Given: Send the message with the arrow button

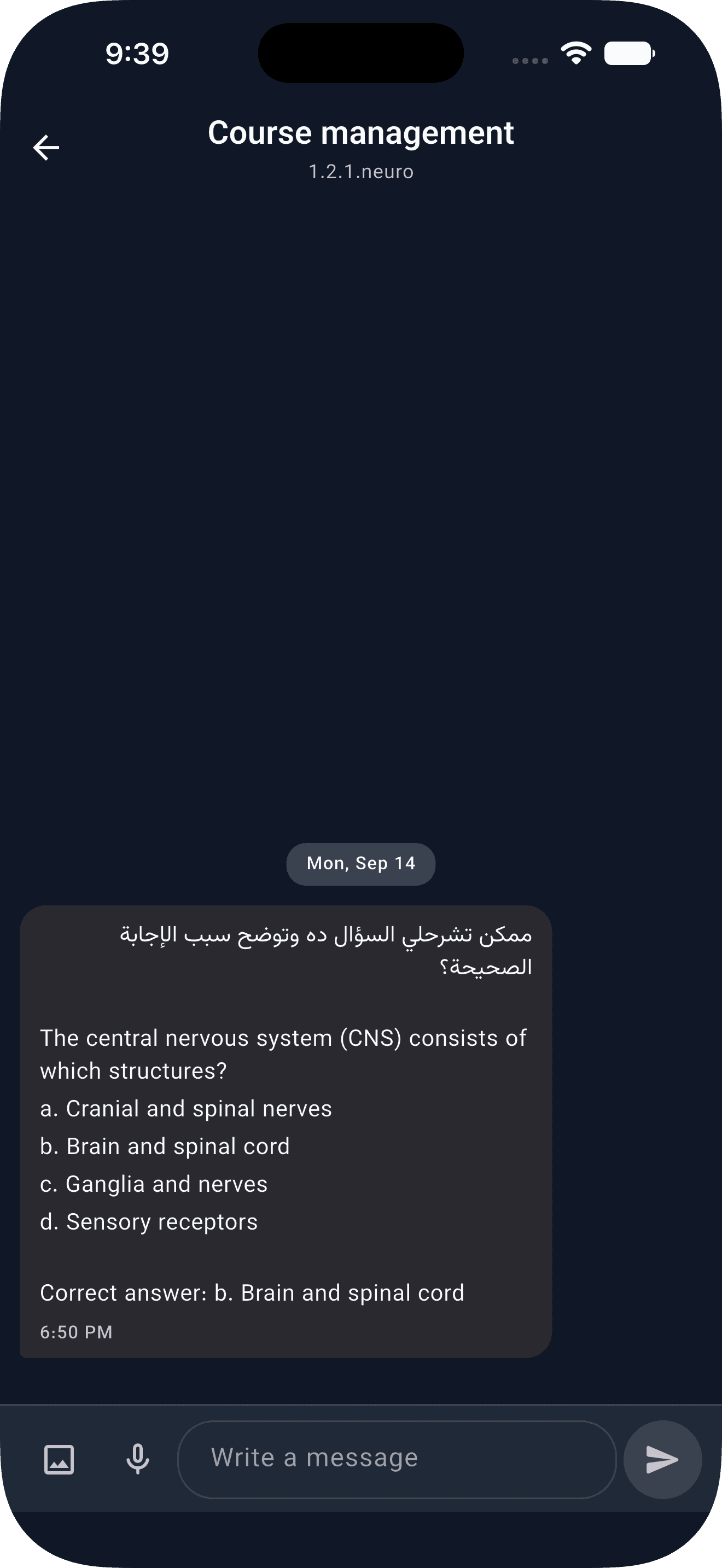Looking at the screenshot, I should coord(663,1459).
